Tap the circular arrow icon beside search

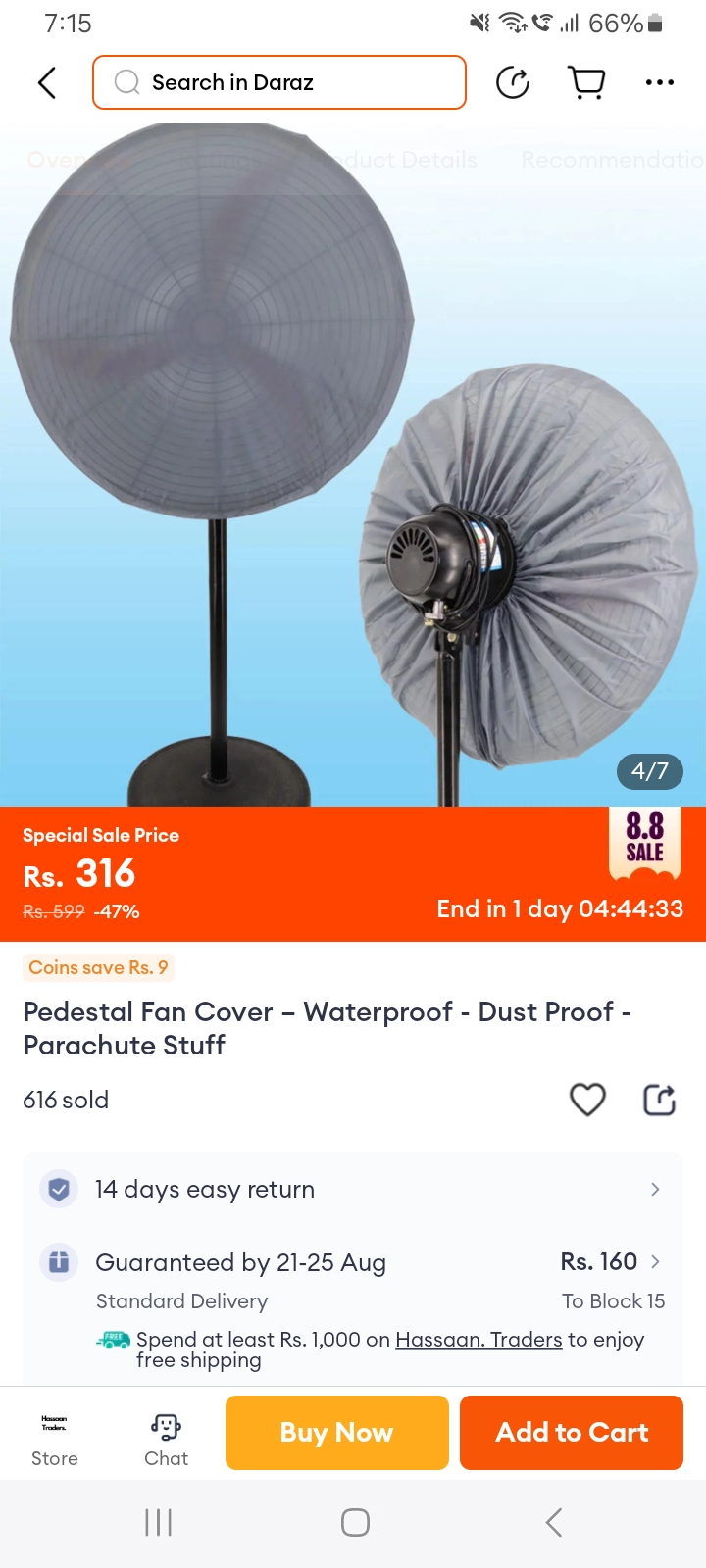coord(513,83)
